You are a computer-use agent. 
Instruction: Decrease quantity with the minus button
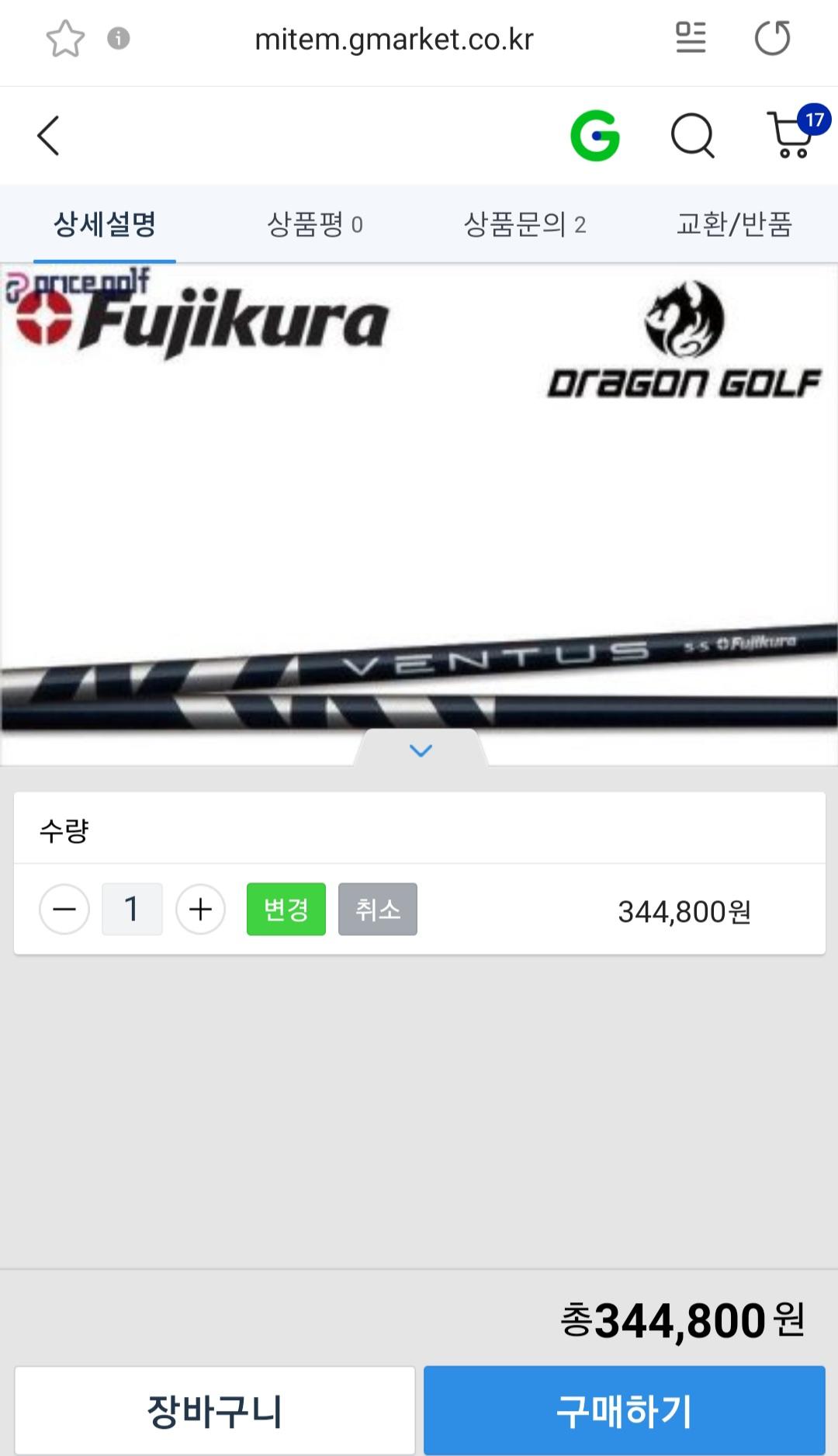pos(64,909)
